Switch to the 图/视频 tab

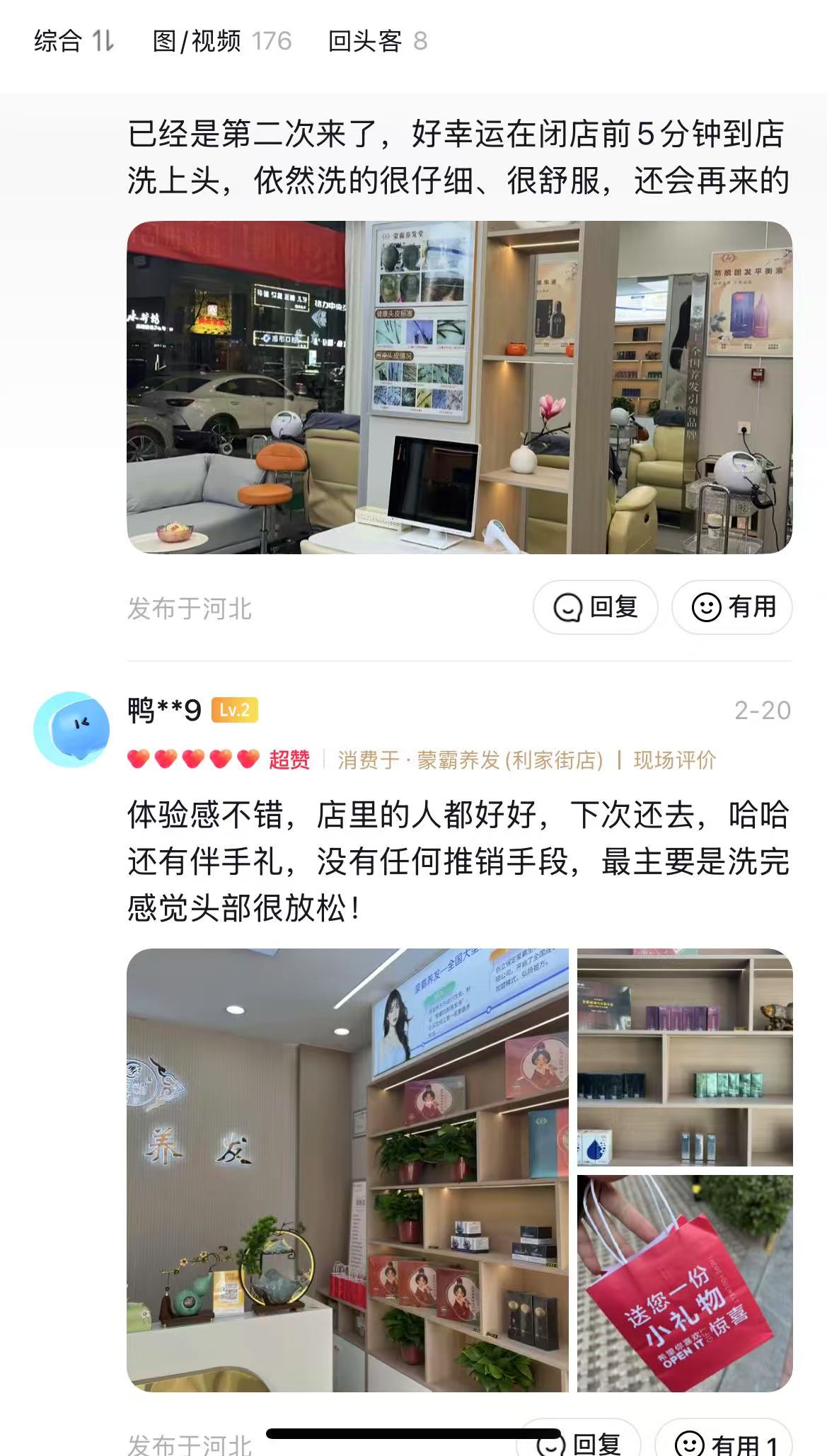tap(221, 41)
